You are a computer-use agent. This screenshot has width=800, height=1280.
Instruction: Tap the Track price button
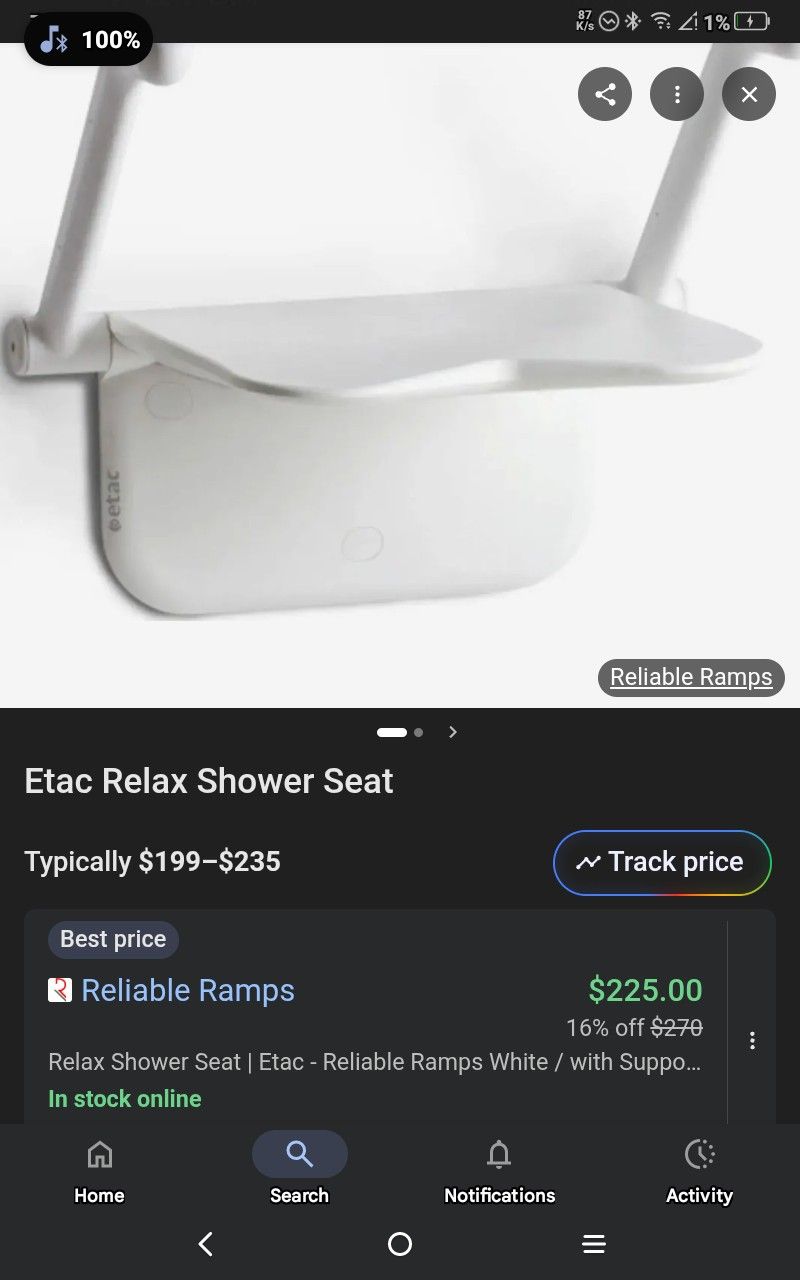click(662, 862)
